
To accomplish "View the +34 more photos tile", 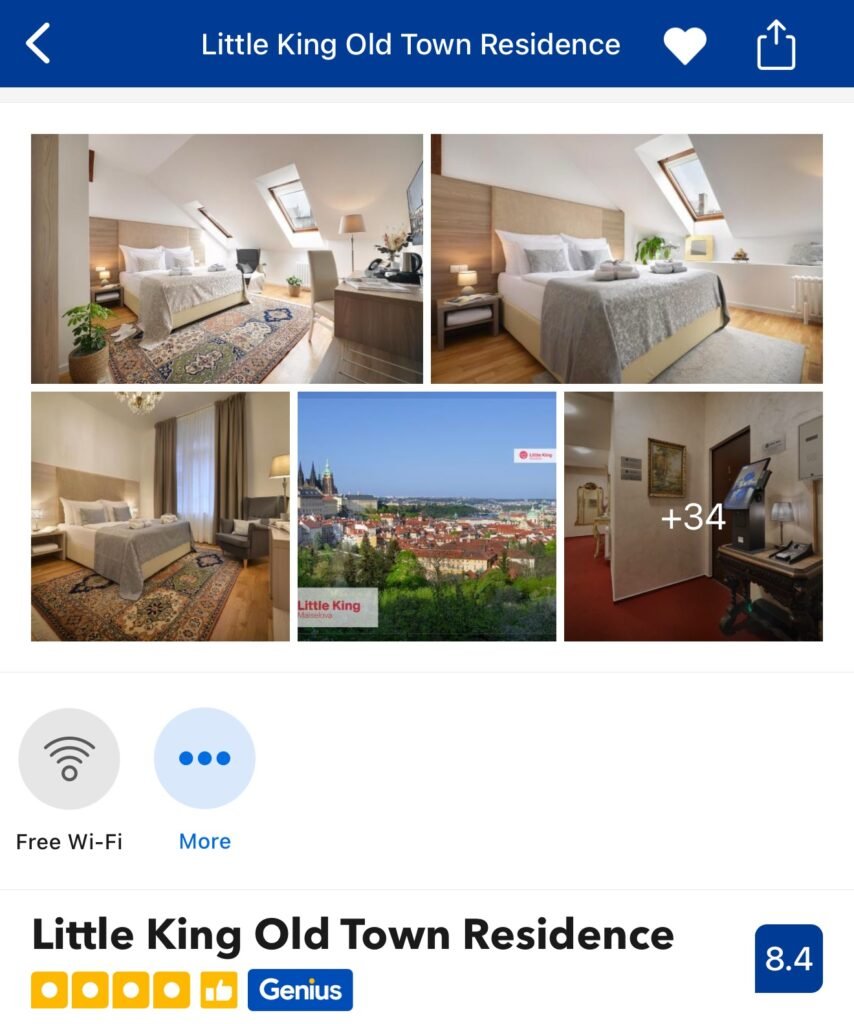I will pos(693,516).
